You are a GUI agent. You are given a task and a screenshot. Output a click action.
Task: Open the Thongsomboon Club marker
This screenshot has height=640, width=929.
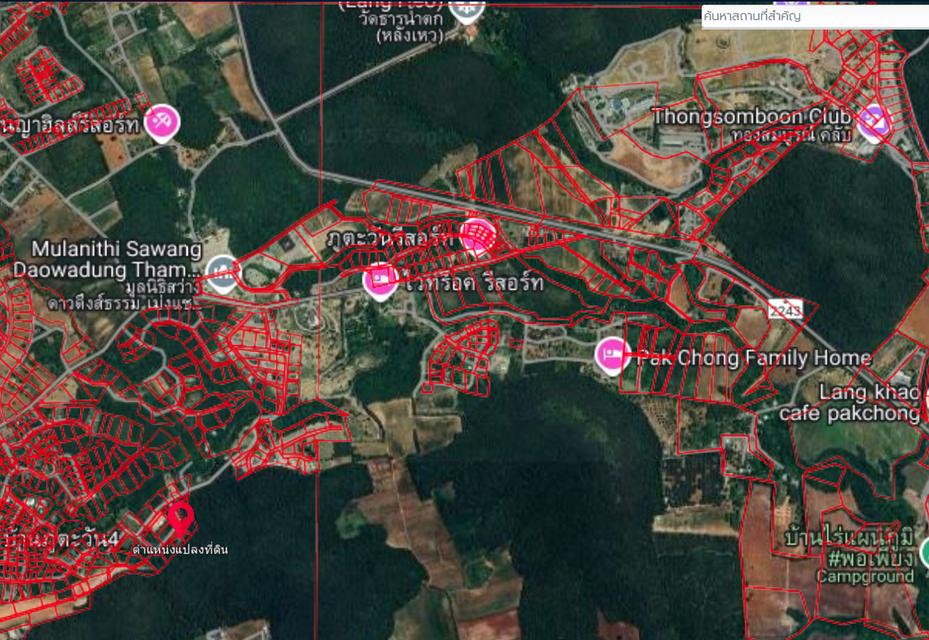(875, 122)
